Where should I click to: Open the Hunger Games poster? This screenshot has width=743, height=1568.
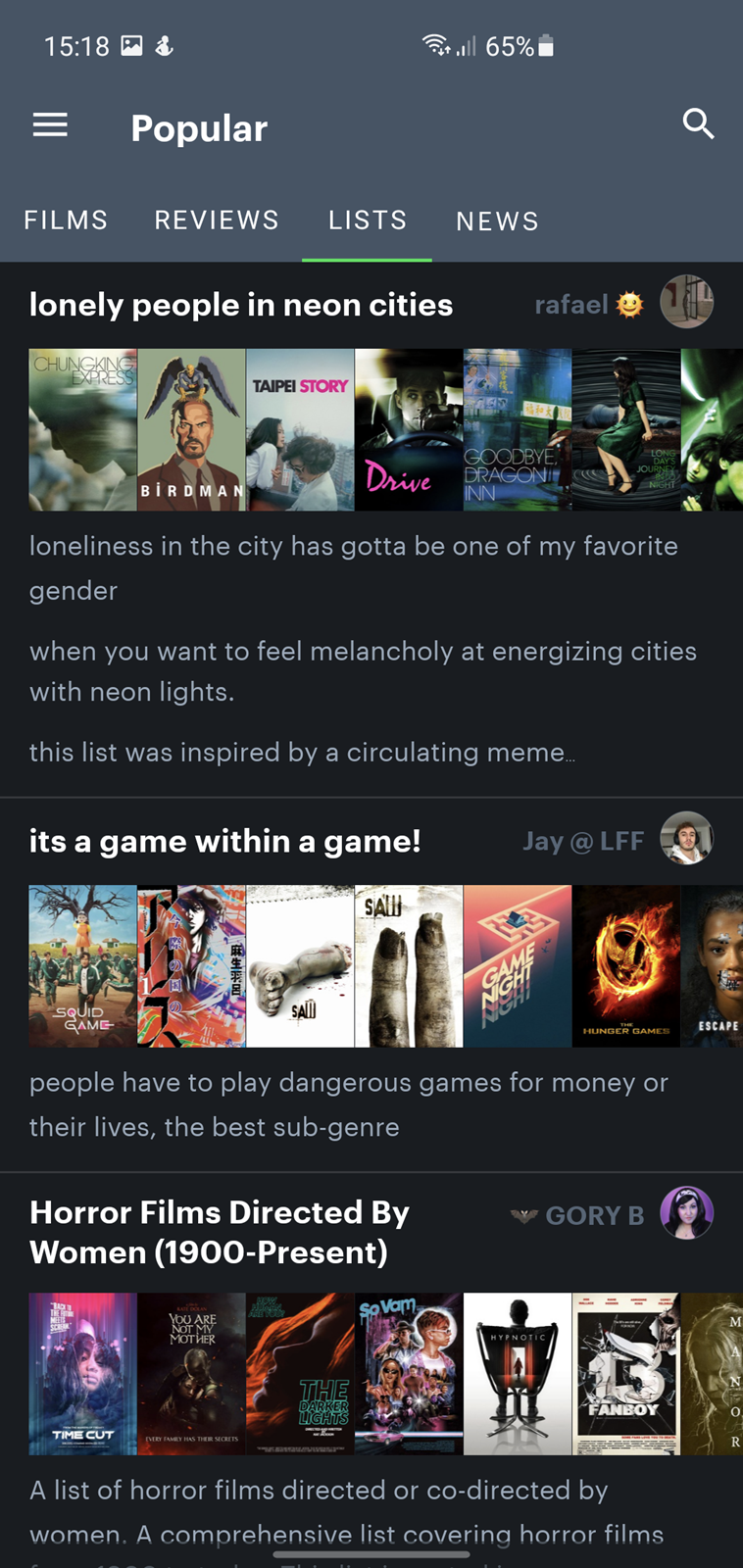pyautogui.click(x=625, y=966)
